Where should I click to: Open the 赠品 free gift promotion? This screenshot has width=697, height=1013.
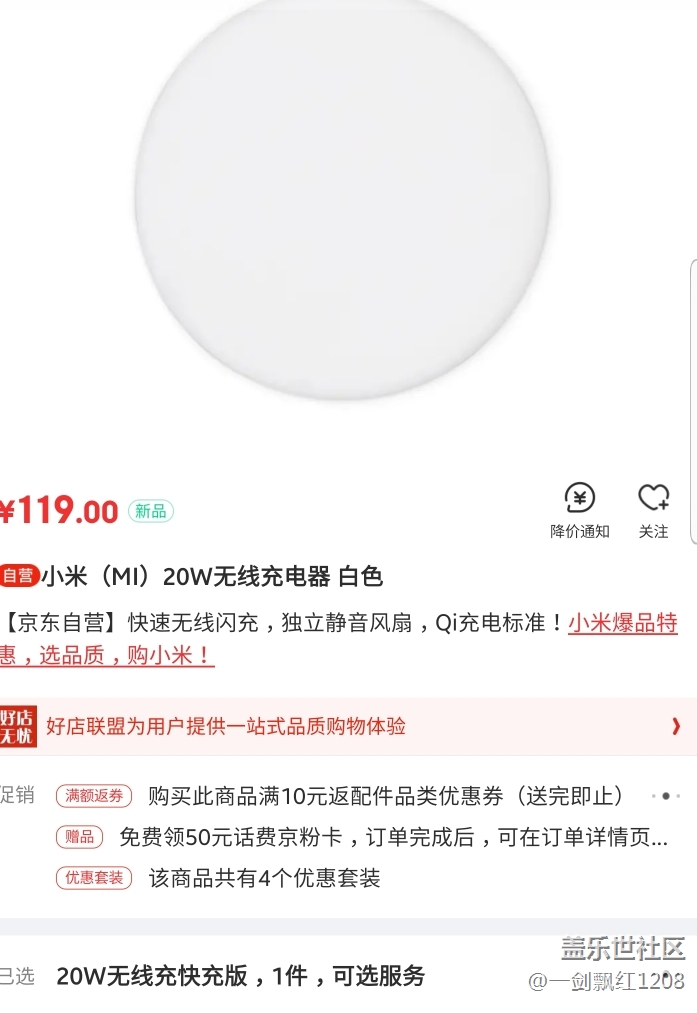(x=80, y=837)
